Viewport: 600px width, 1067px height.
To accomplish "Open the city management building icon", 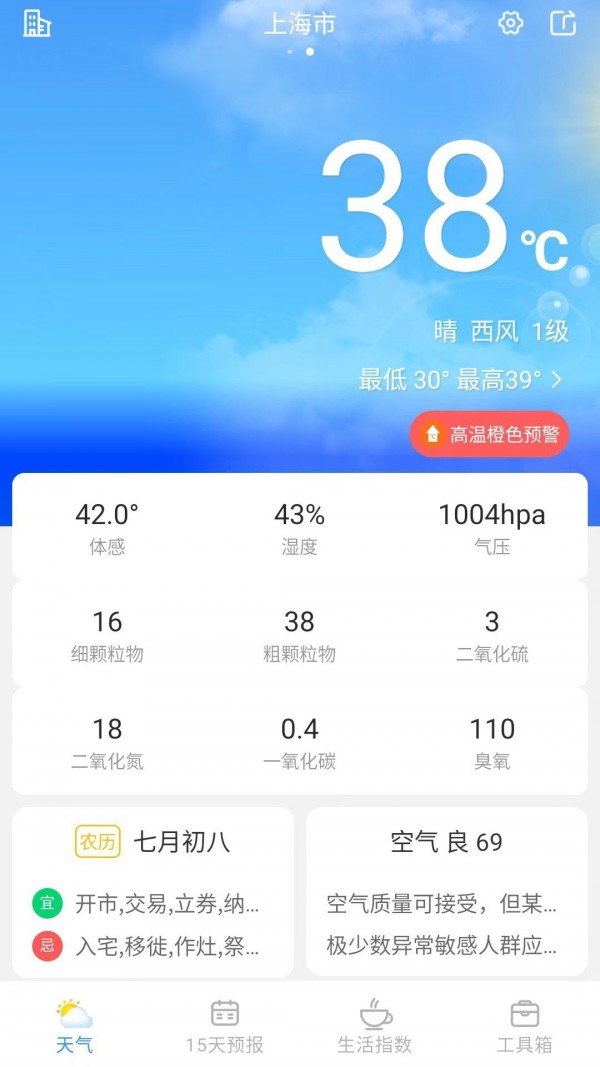I will coord(37,24).
